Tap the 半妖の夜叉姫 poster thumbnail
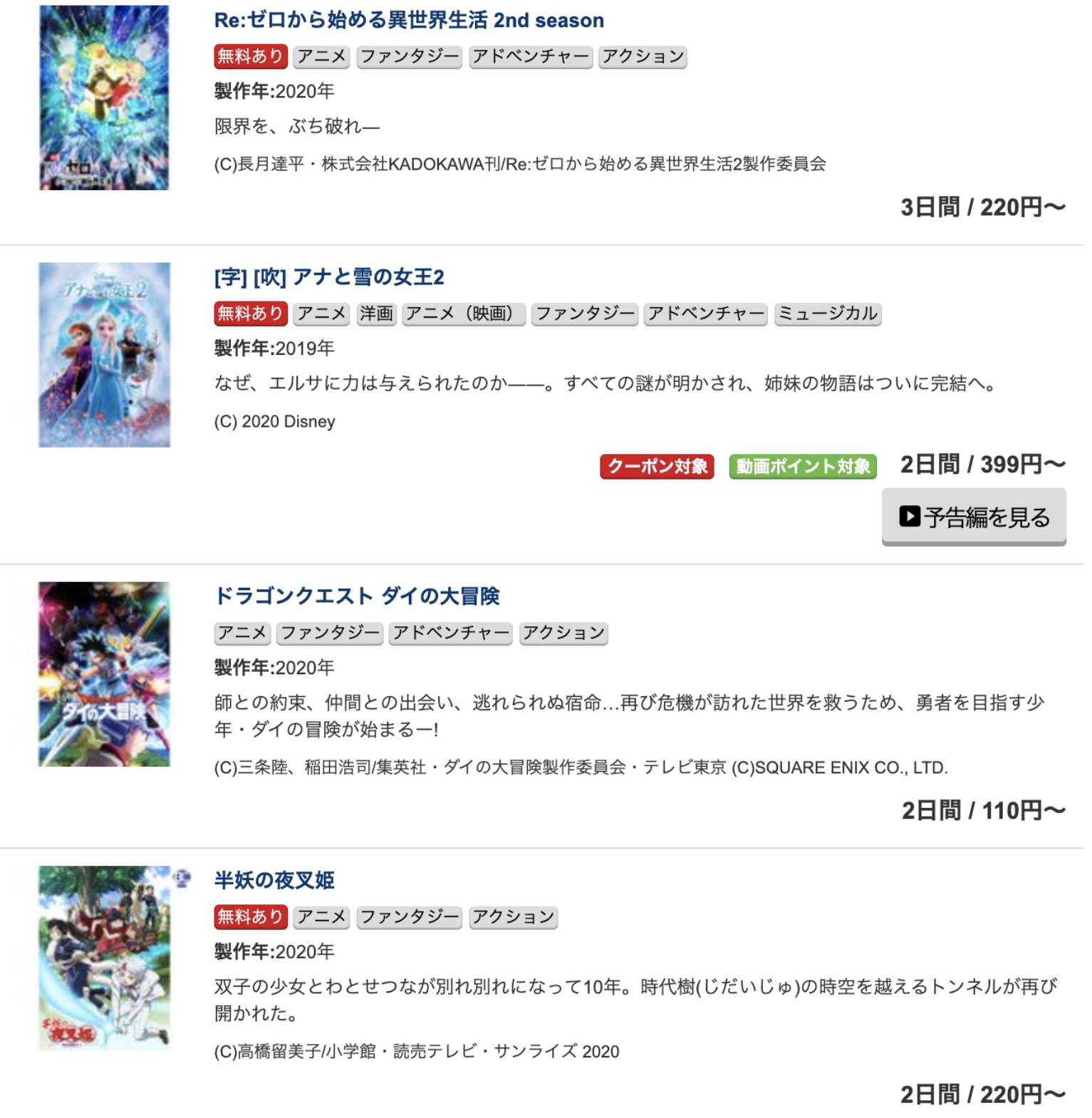 (x=104, y=958)
